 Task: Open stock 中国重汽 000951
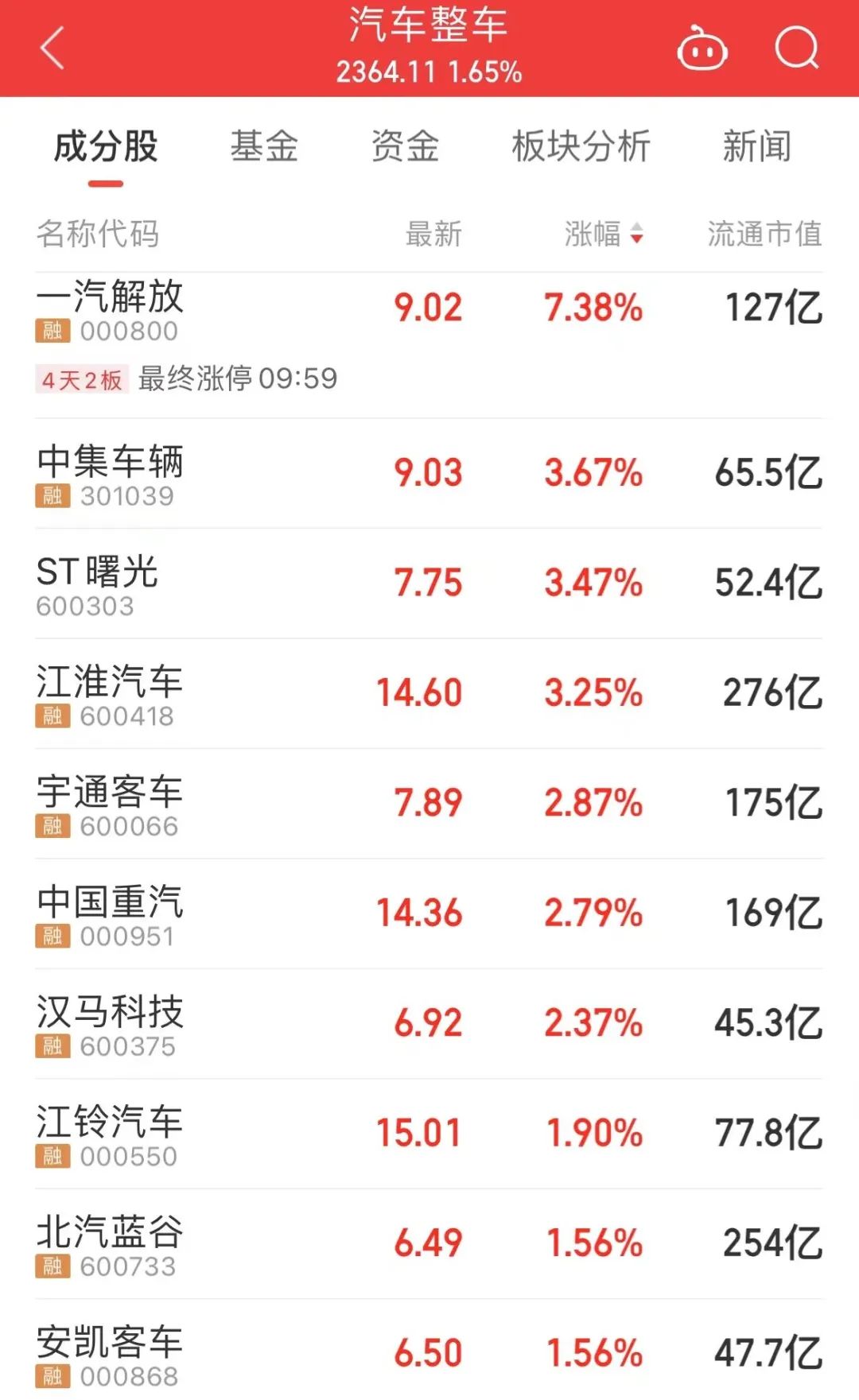(x=429, y=914)
